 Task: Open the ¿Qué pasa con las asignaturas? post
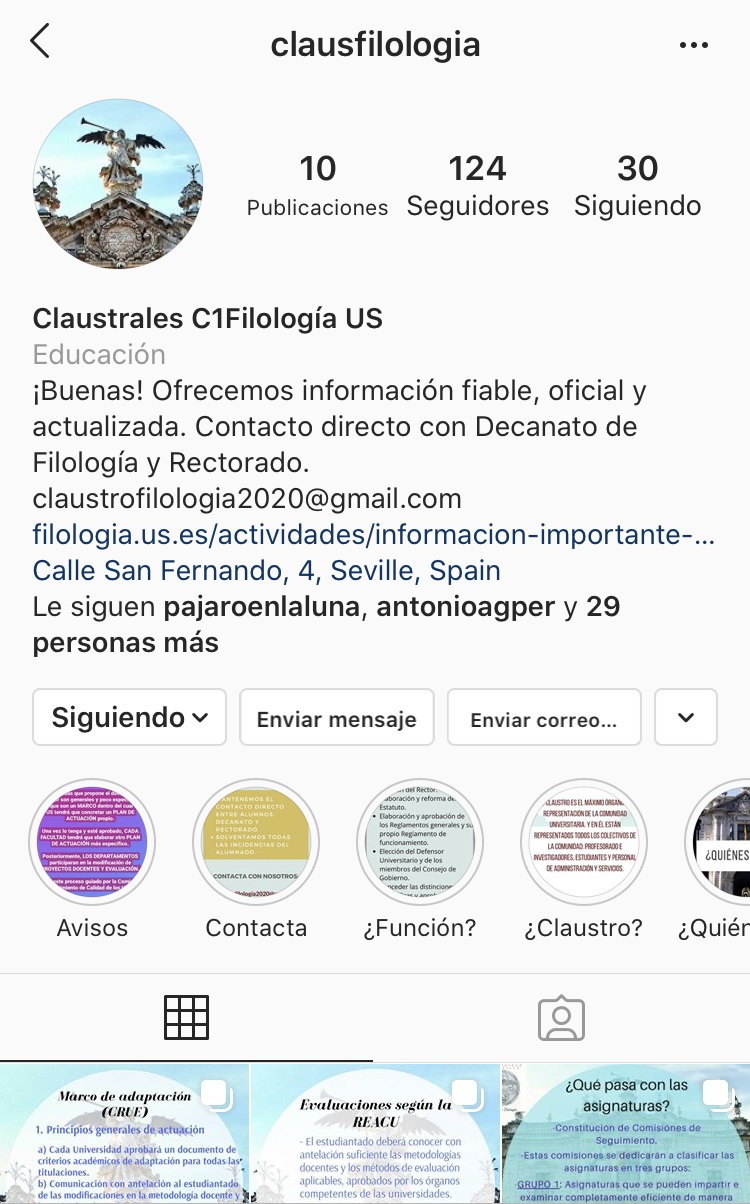pos(626,1134)
